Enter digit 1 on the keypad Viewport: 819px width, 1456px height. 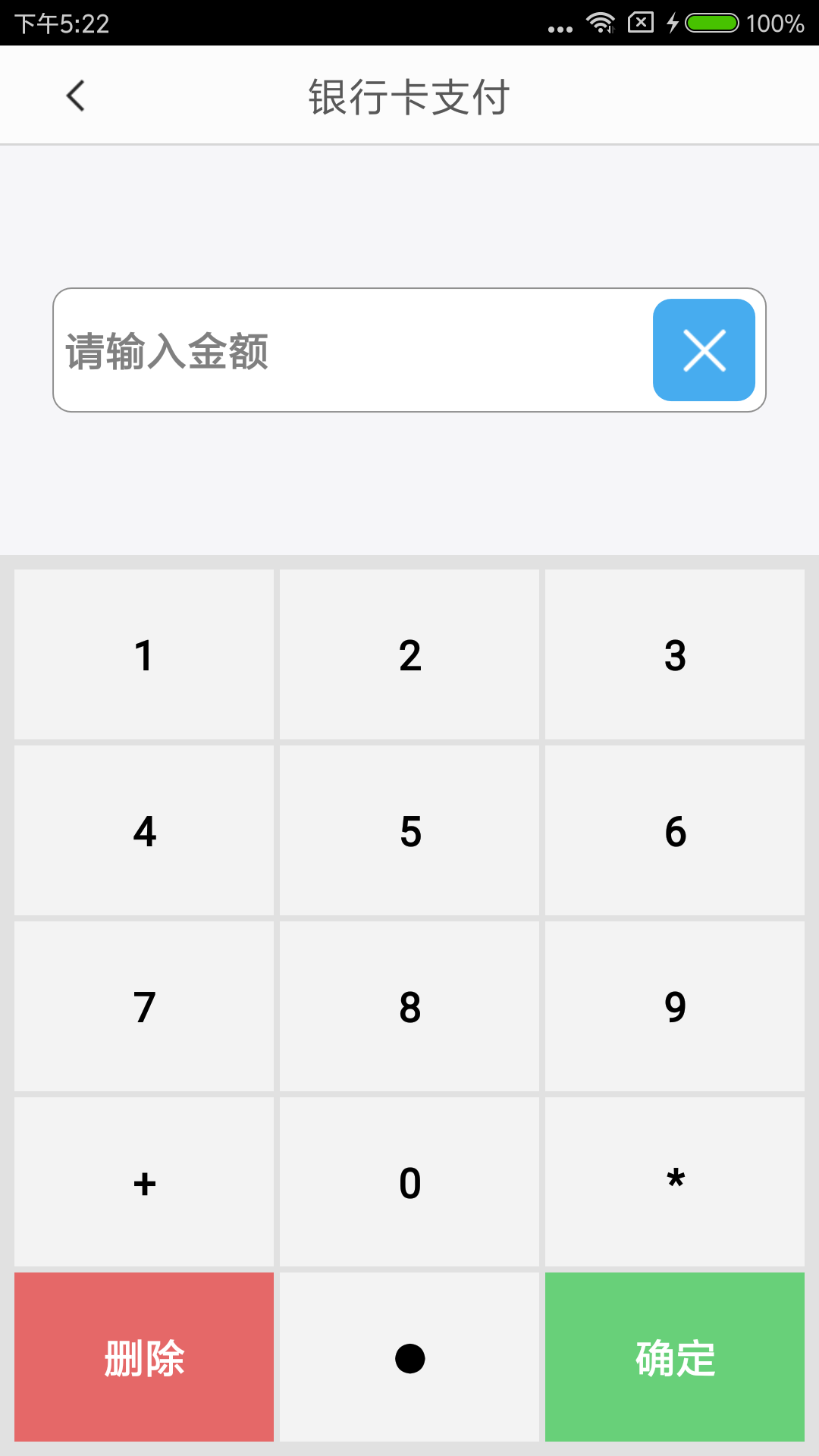tap(144, 655)
